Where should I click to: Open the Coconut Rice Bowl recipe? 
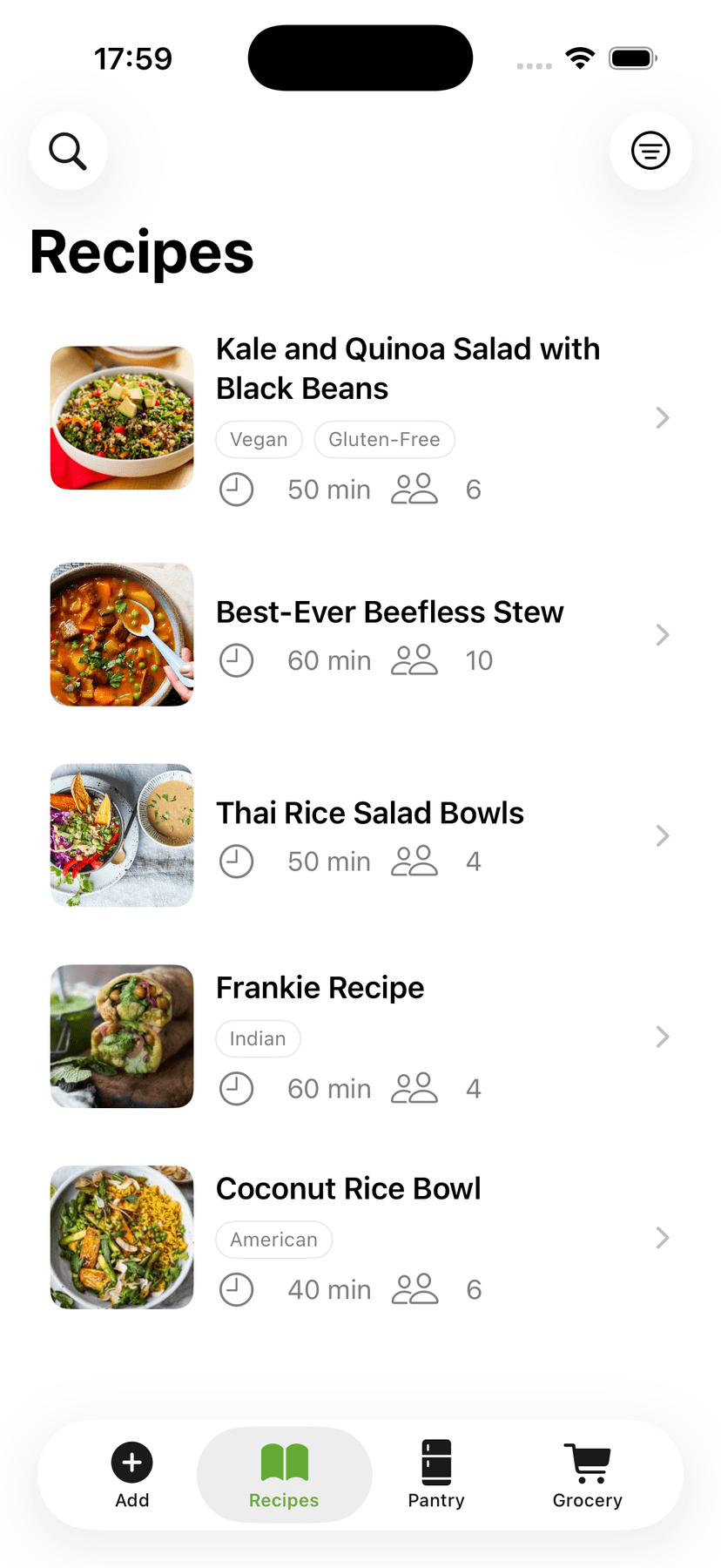[663, 1237]
